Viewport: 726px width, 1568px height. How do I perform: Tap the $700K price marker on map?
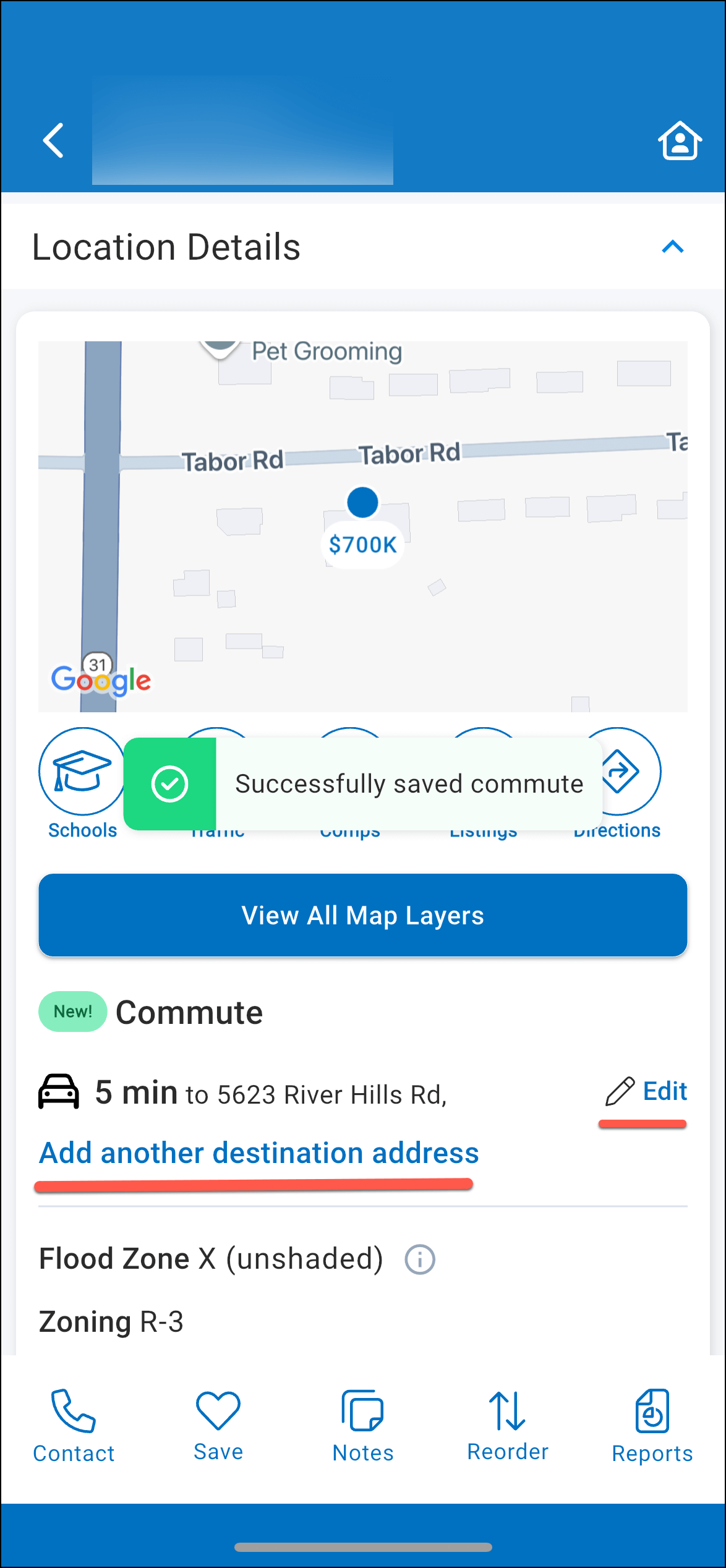[x=362, y=544]
